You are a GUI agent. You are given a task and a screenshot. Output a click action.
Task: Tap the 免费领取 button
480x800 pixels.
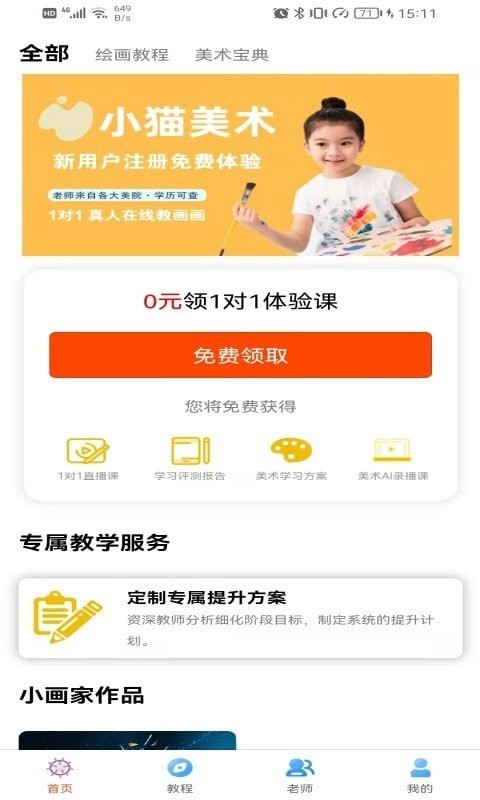coord(240,355)
